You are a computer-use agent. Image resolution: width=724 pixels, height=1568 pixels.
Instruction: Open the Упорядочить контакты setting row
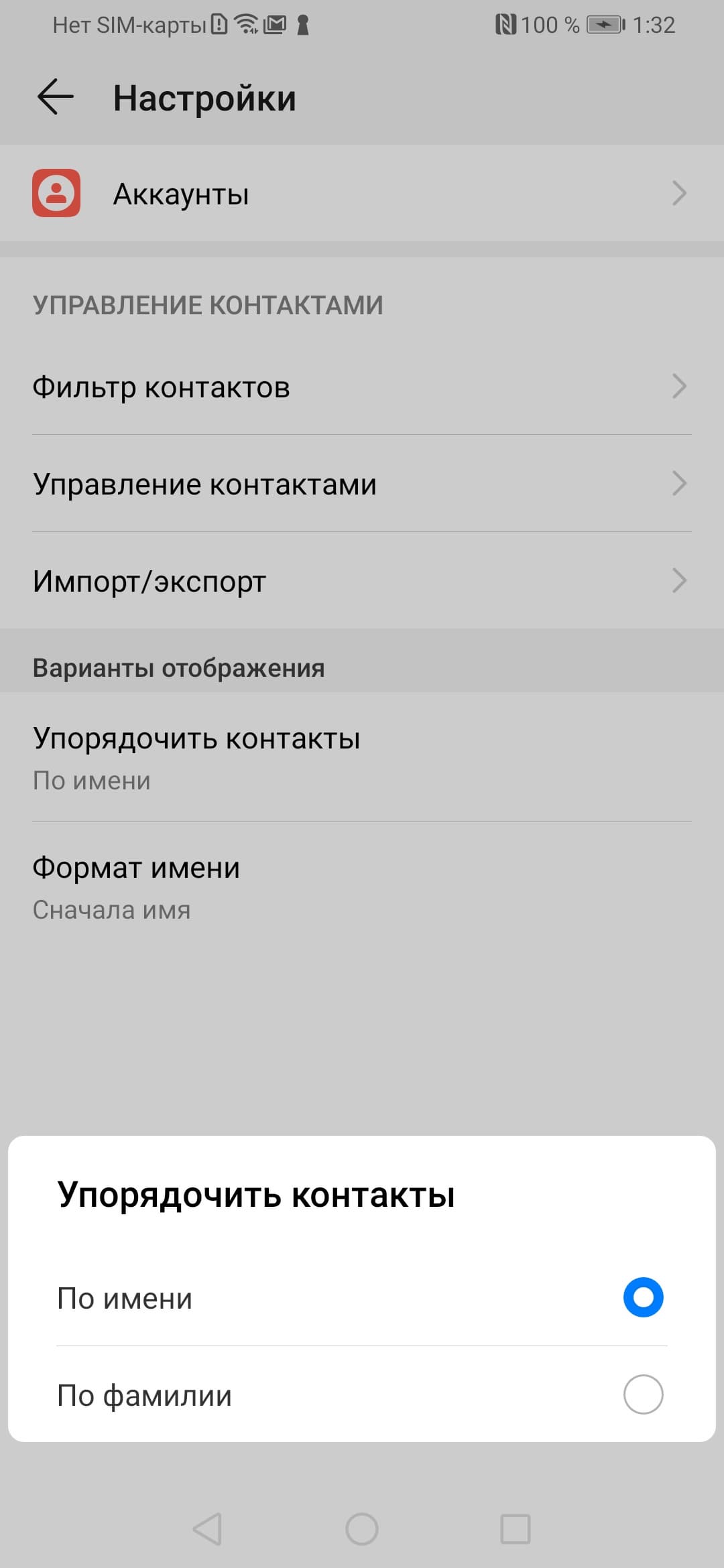point(362,757)
